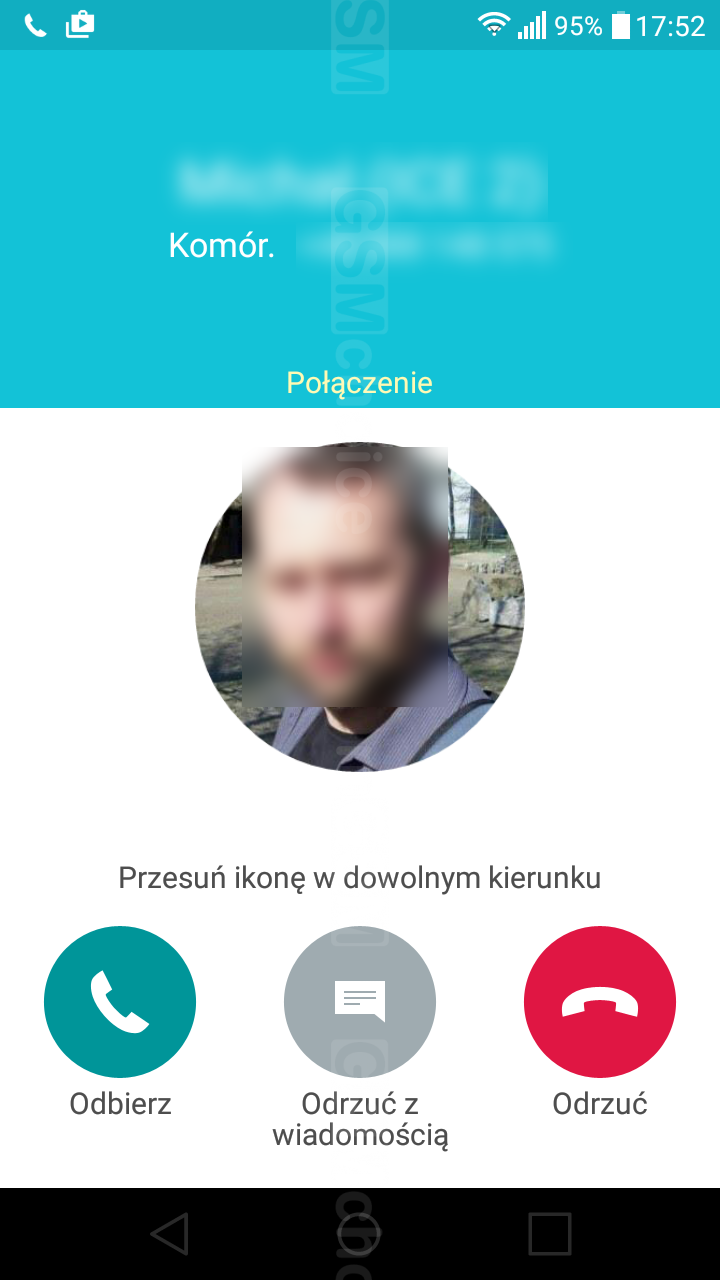Answer the call with the Odbierz button
The width and height of the screenshot is (720, 1280).
pos(120,1002)
